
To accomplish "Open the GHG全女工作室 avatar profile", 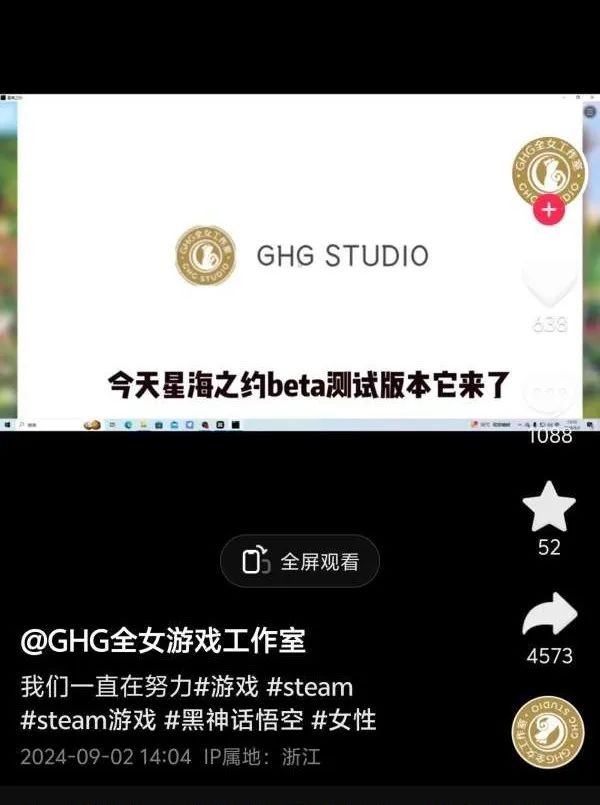I will tap(547, 172).
